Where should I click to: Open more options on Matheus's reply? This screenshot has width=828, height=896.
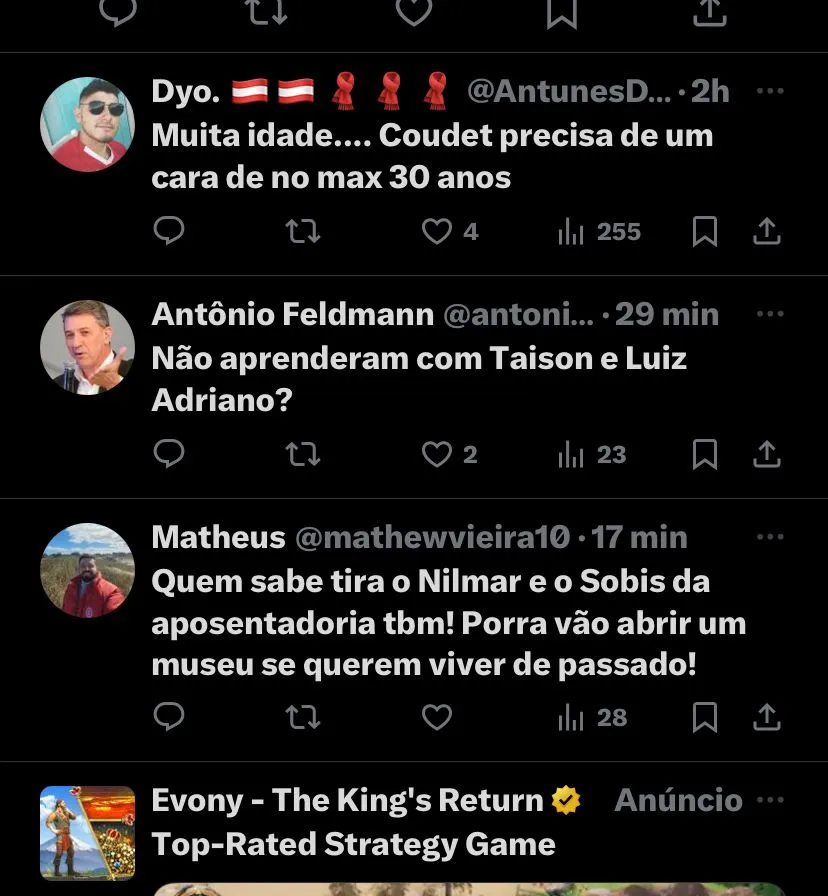(x=770, y=537)
